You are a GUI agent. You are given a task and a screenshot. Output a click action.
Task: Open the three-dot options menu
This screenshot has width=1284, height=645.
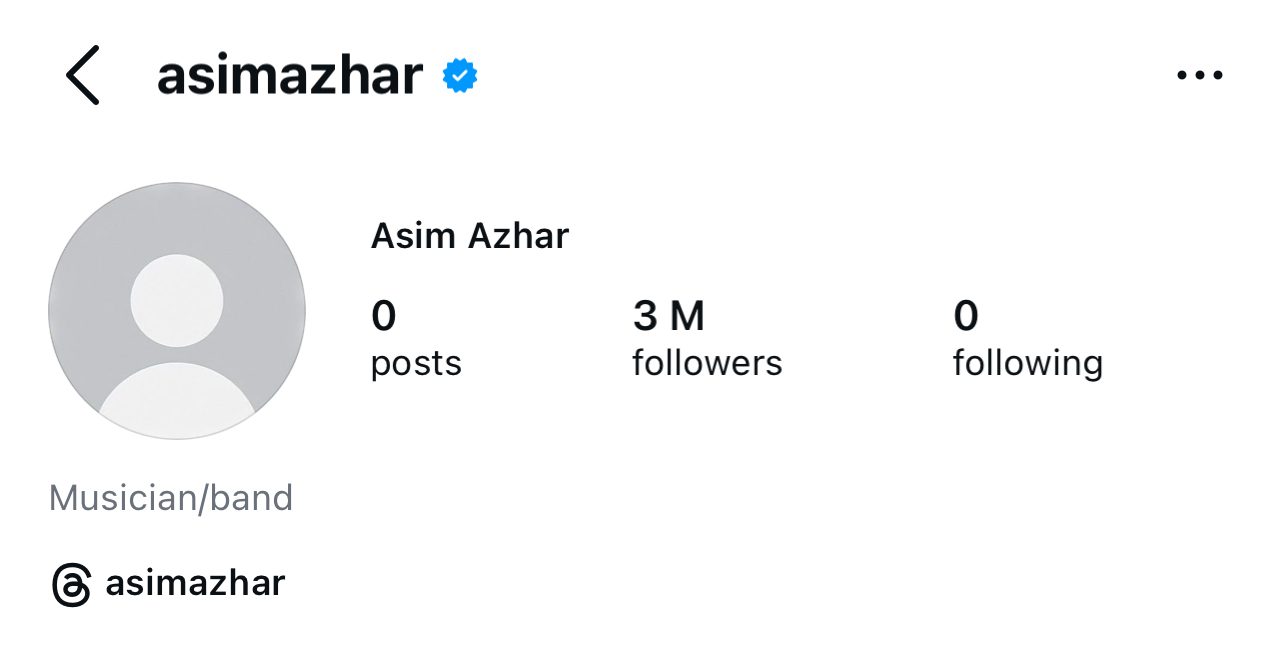pyautogui.click(x=1199, y=75)
